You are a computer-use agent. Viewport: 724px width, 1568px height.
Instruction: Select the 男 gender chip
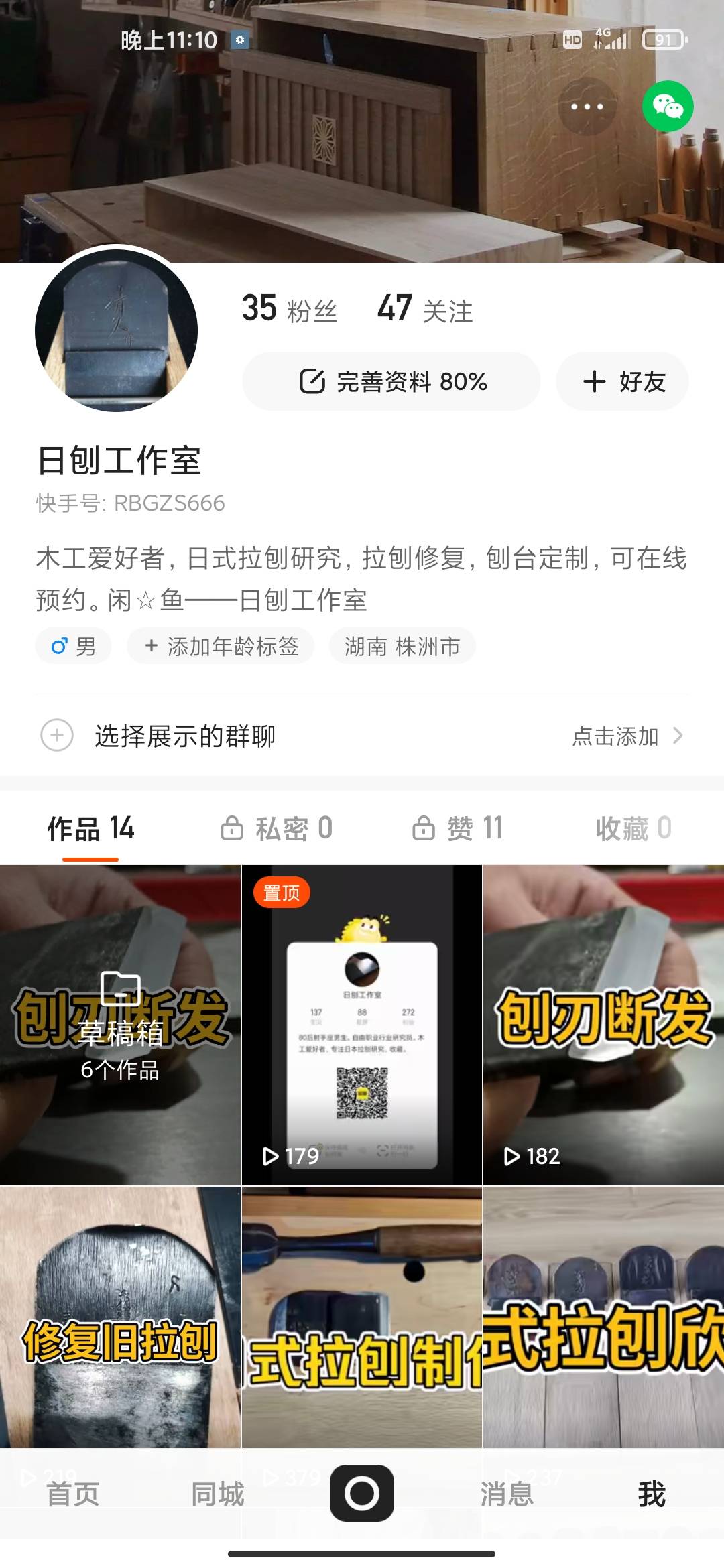(x=74, y=646)
